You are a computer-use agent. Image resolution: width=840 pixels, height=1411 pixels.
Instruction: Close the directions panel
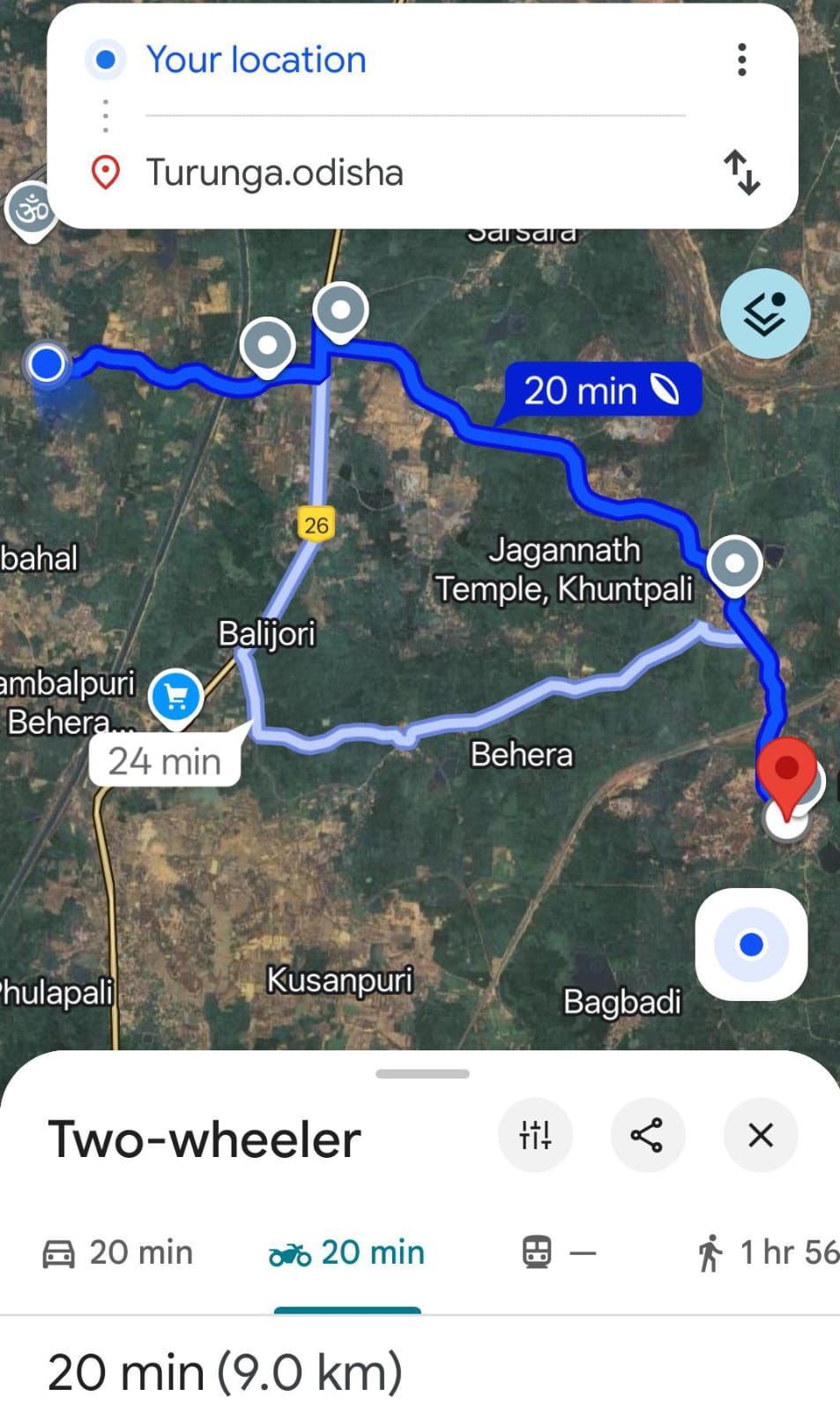point(760,1135)
